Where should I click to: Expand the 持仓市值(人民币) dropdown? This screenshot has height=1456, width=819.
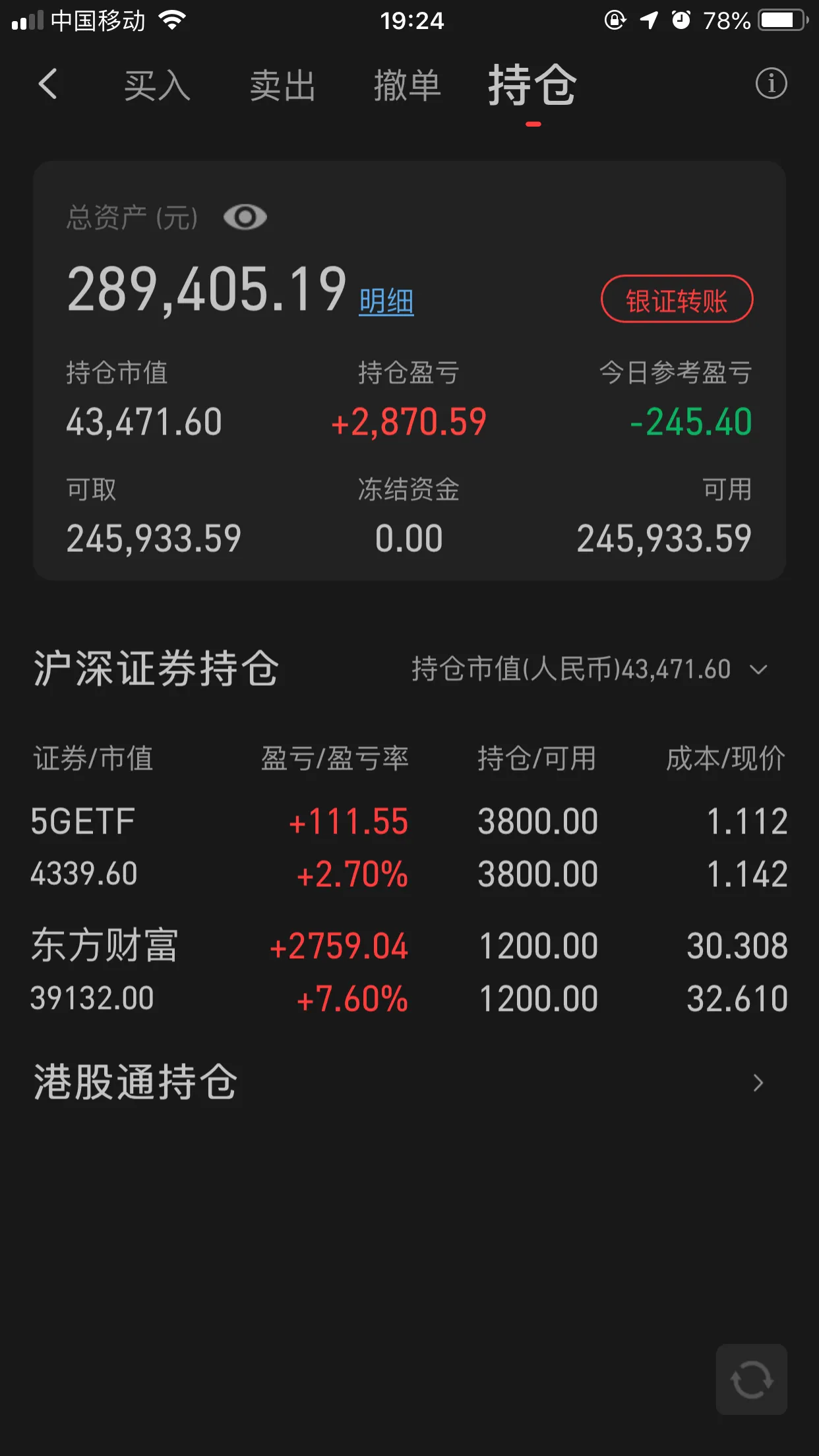[x=590, y=669]
